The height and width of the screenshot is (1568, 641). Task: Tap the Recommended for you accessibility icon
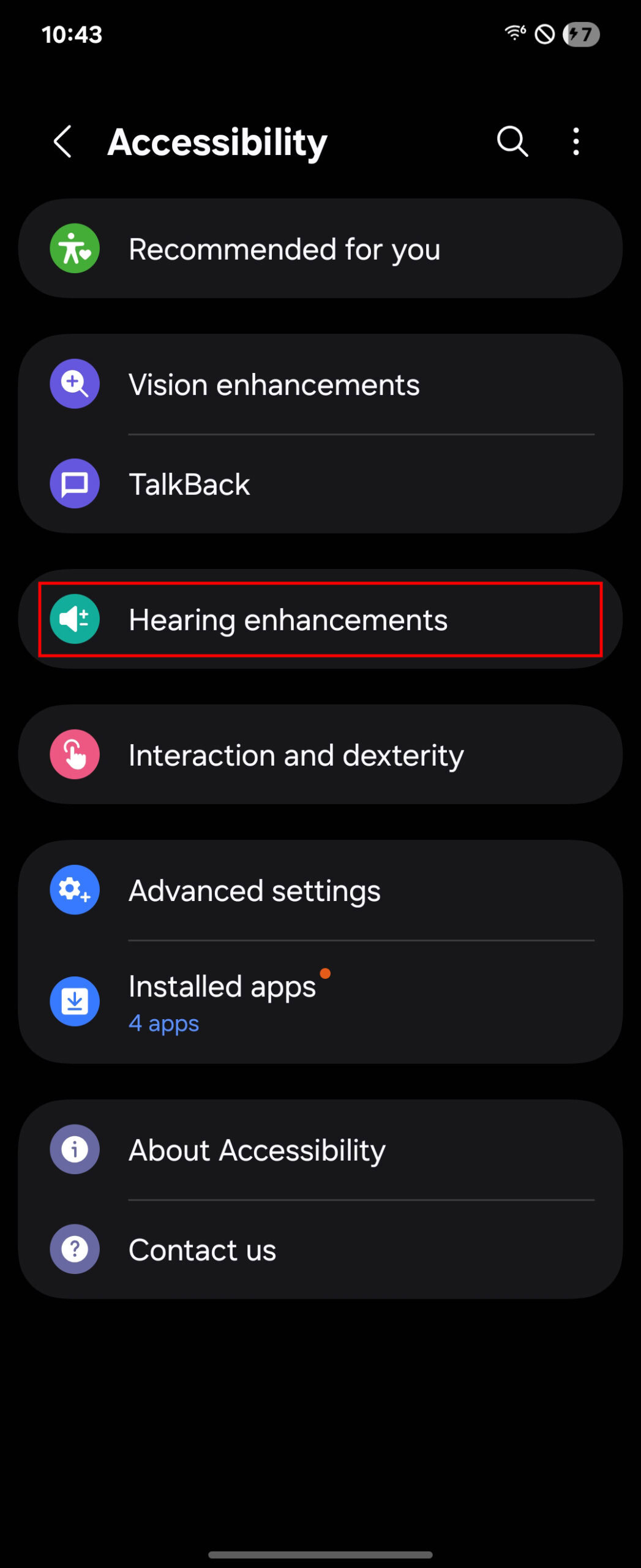(x=74, y=248)
